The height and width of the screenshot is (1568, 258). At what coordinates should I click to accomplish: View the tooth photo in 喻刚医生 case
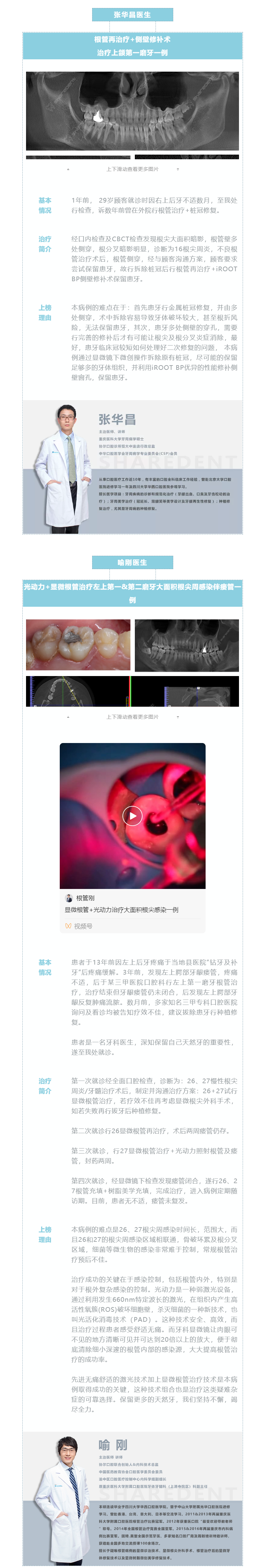[78, 645]
